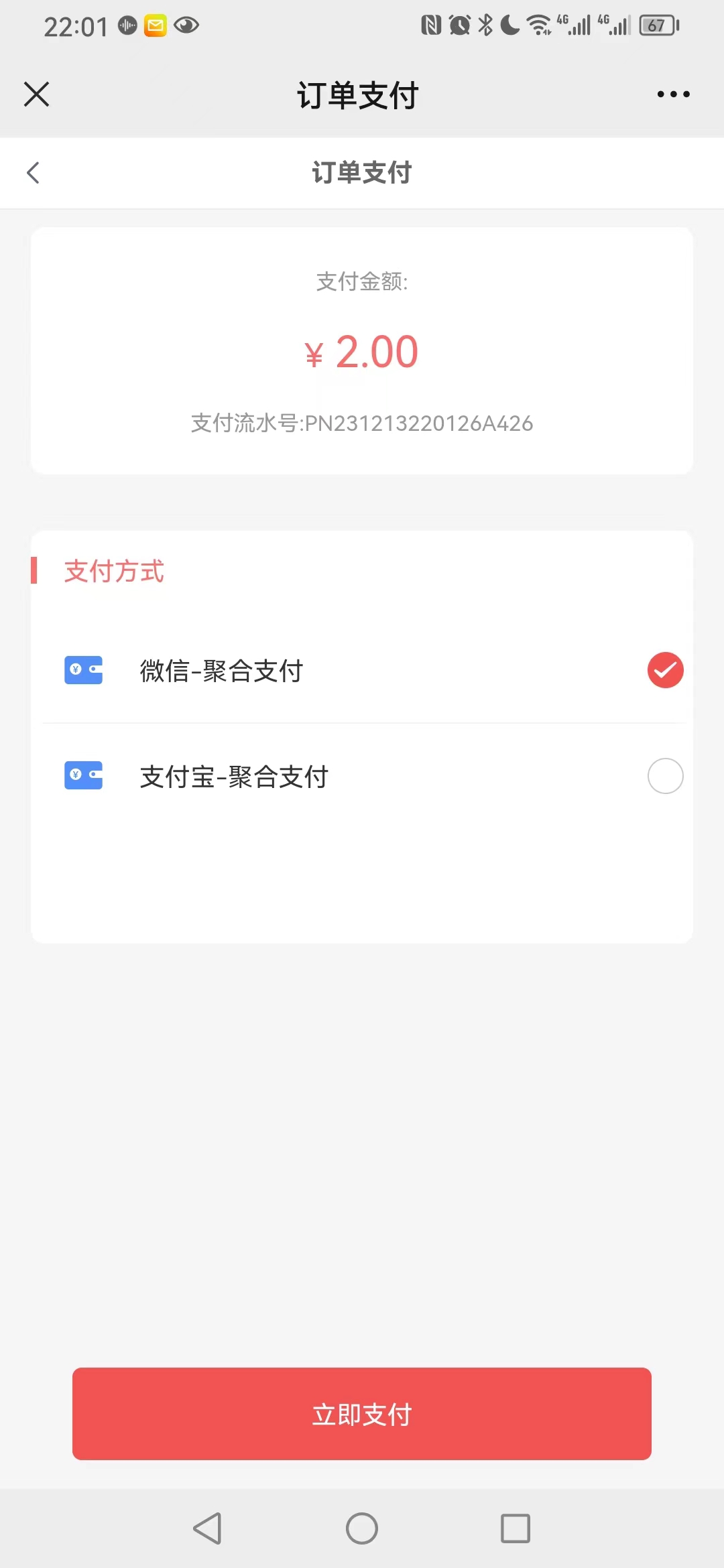
Task: Close the 订单支付 mini program page
Action: click(x=37, y=94)
